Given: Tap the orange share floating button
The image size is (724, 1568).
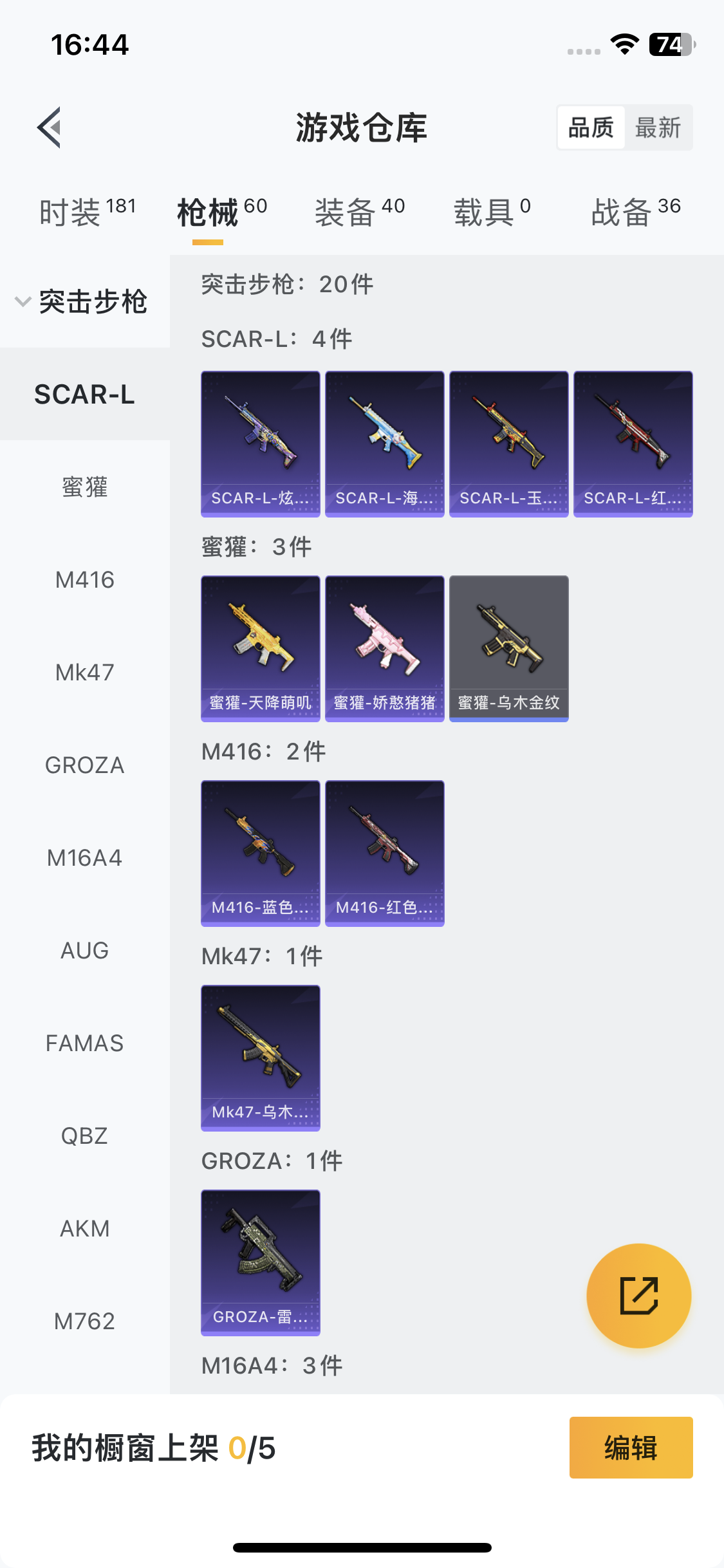Looking at the screenshot, I should (638, 1296).
